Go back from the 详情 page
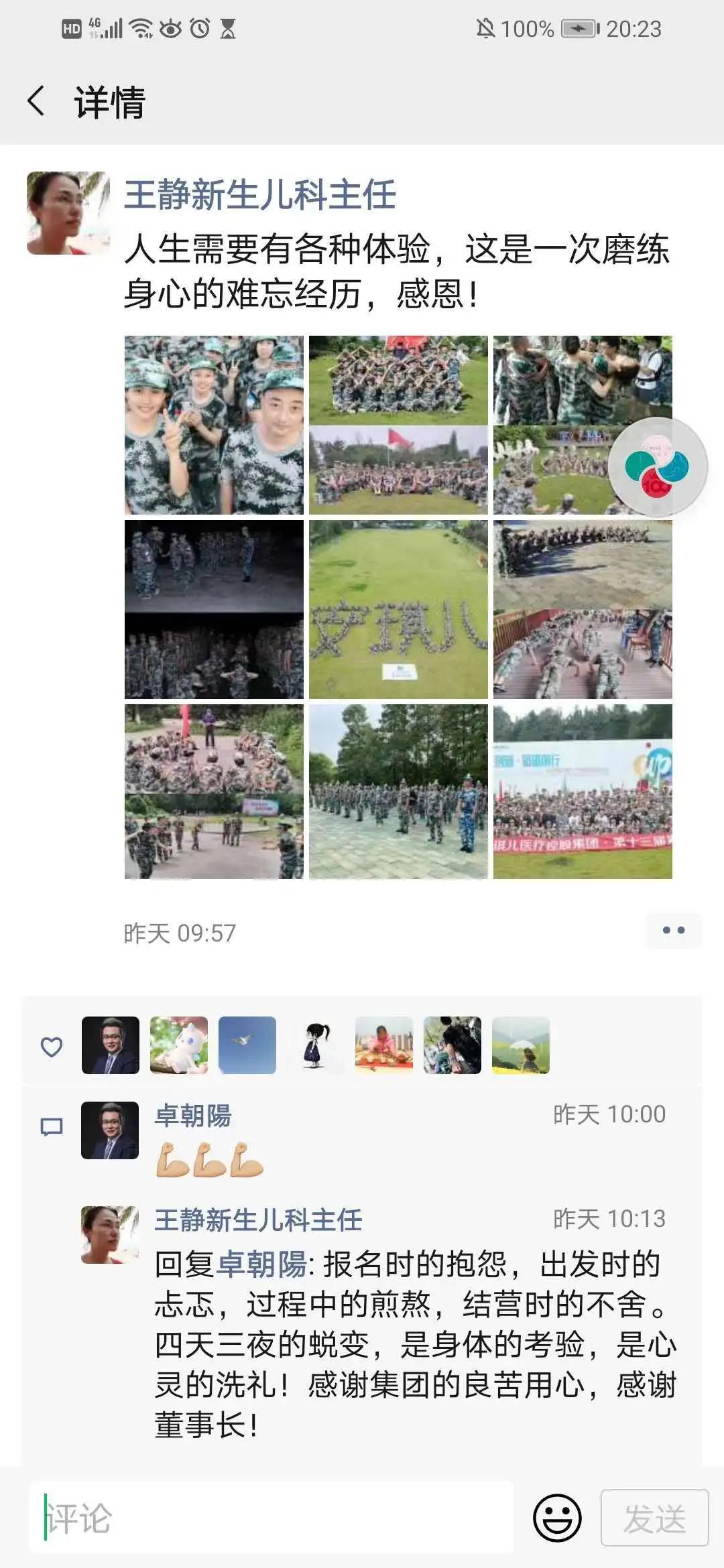Image resolution: width=724 pixels, height=1568 pixels. pyautogui.click(x=37, y=102)
